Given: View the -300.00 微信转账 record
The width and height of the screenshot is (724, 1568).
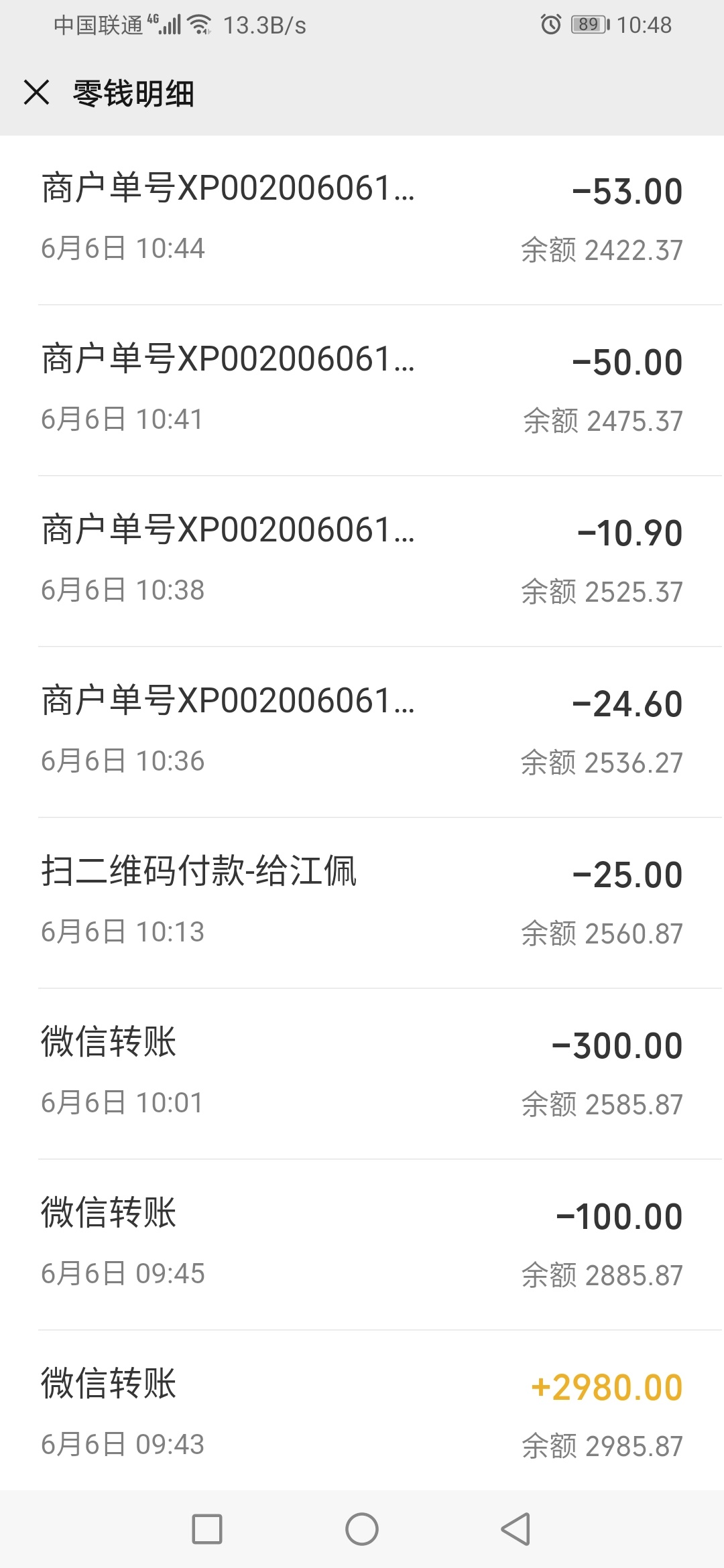Looking at the screenshot, I should point(362,1074).
